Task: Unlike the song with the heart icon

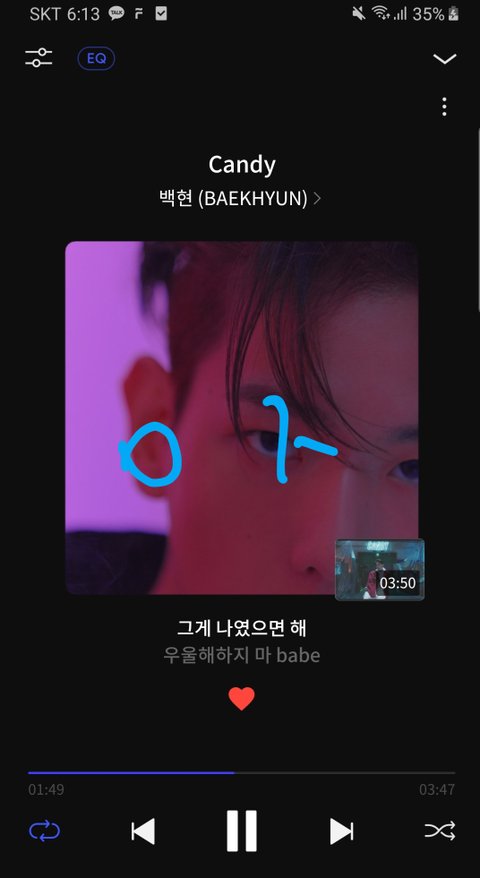Action: pyautogui.click(x=241, y=699)
